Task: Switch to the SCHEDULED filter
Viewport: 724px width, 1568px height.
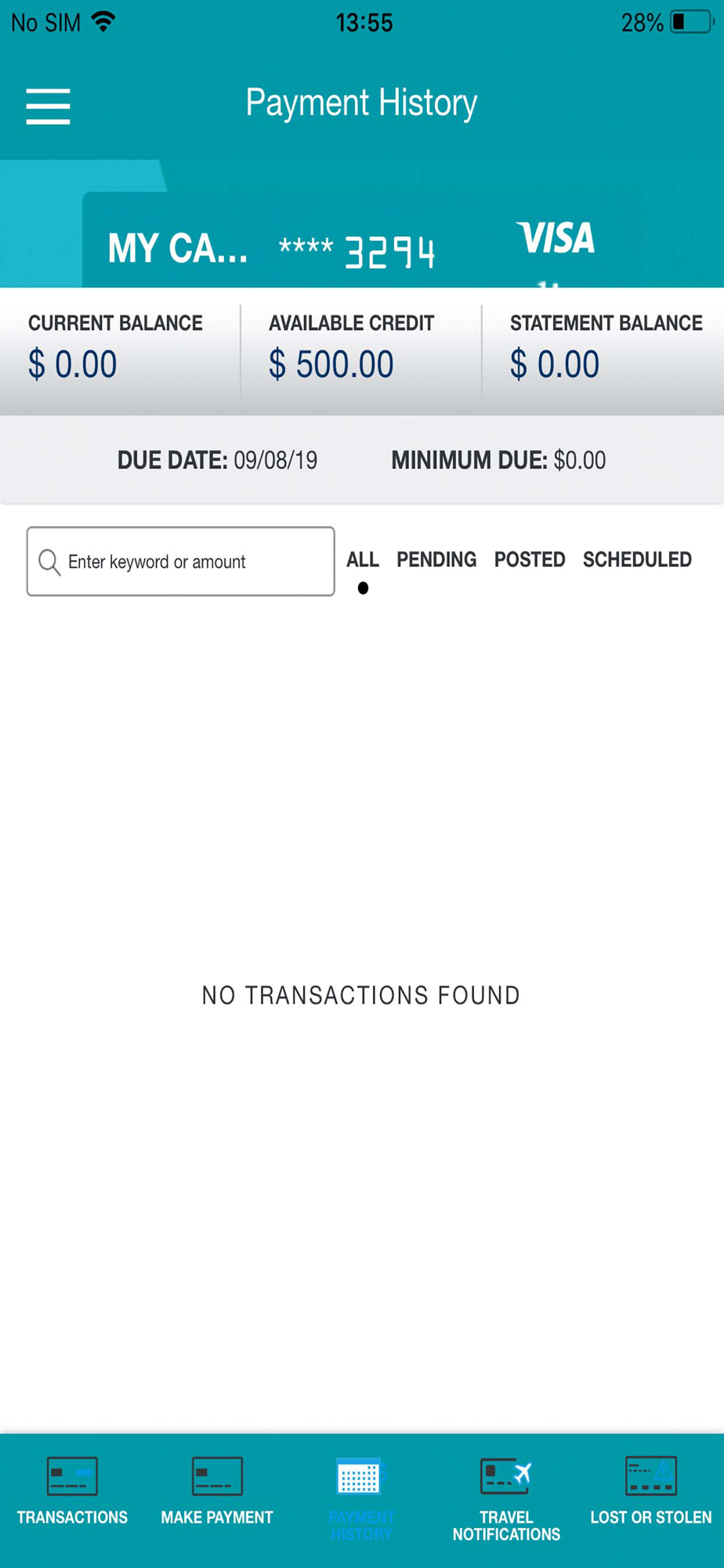Action: tap(636, 560)
